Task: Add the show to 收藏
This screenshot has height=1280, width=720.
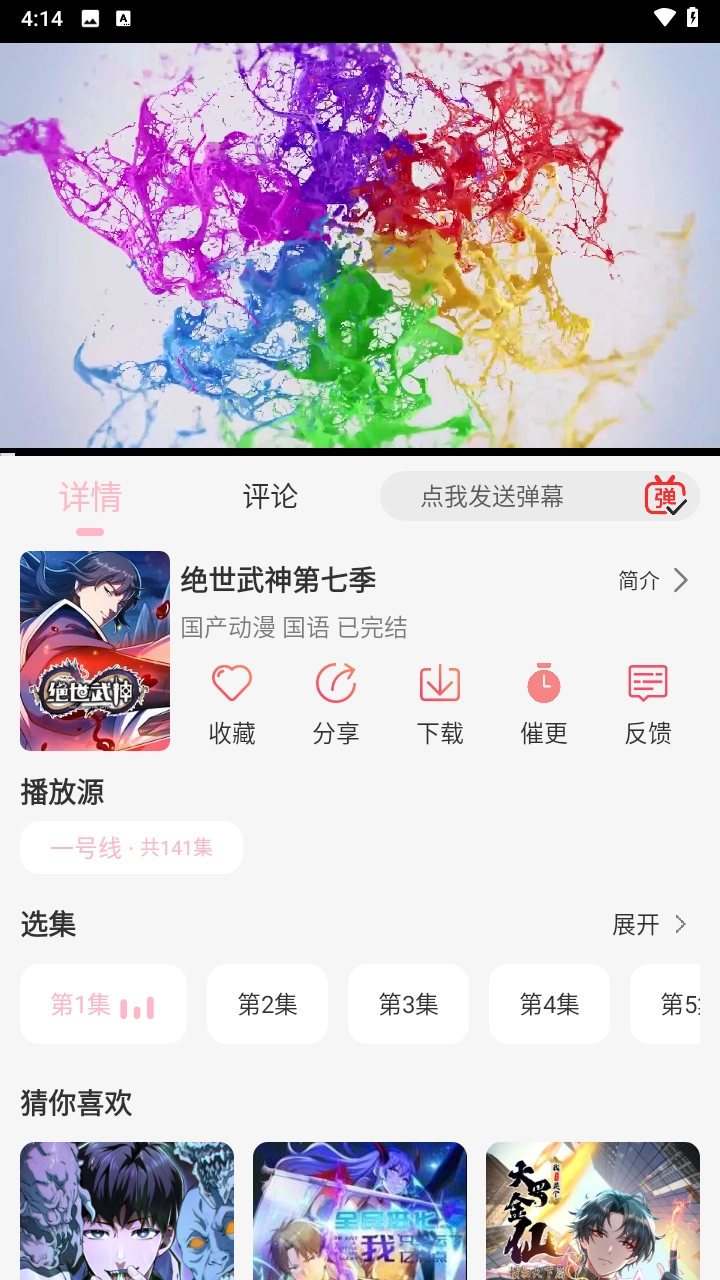Action: [x=232, y=704]
